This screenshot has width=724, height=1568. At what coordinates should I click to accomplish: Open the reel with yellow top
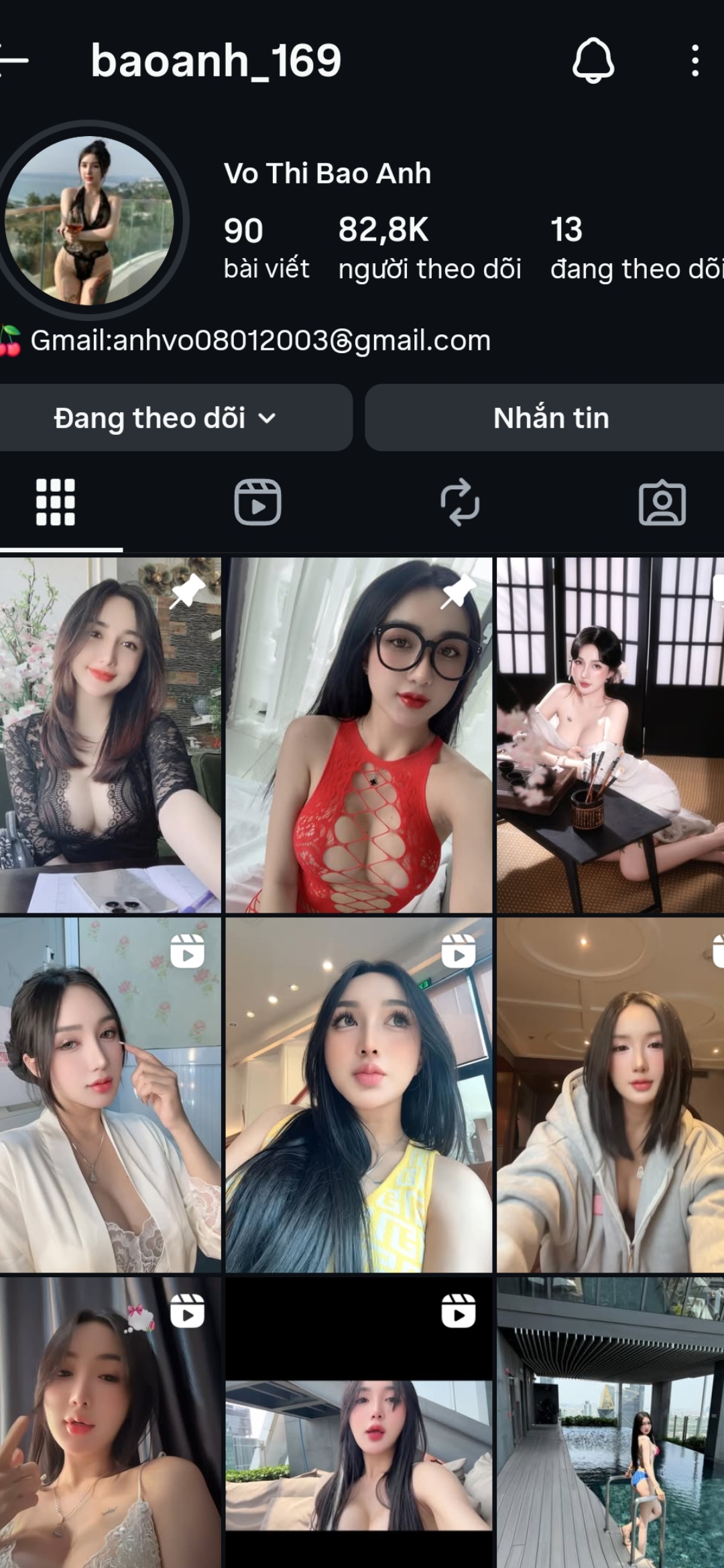coord(359,1095)
